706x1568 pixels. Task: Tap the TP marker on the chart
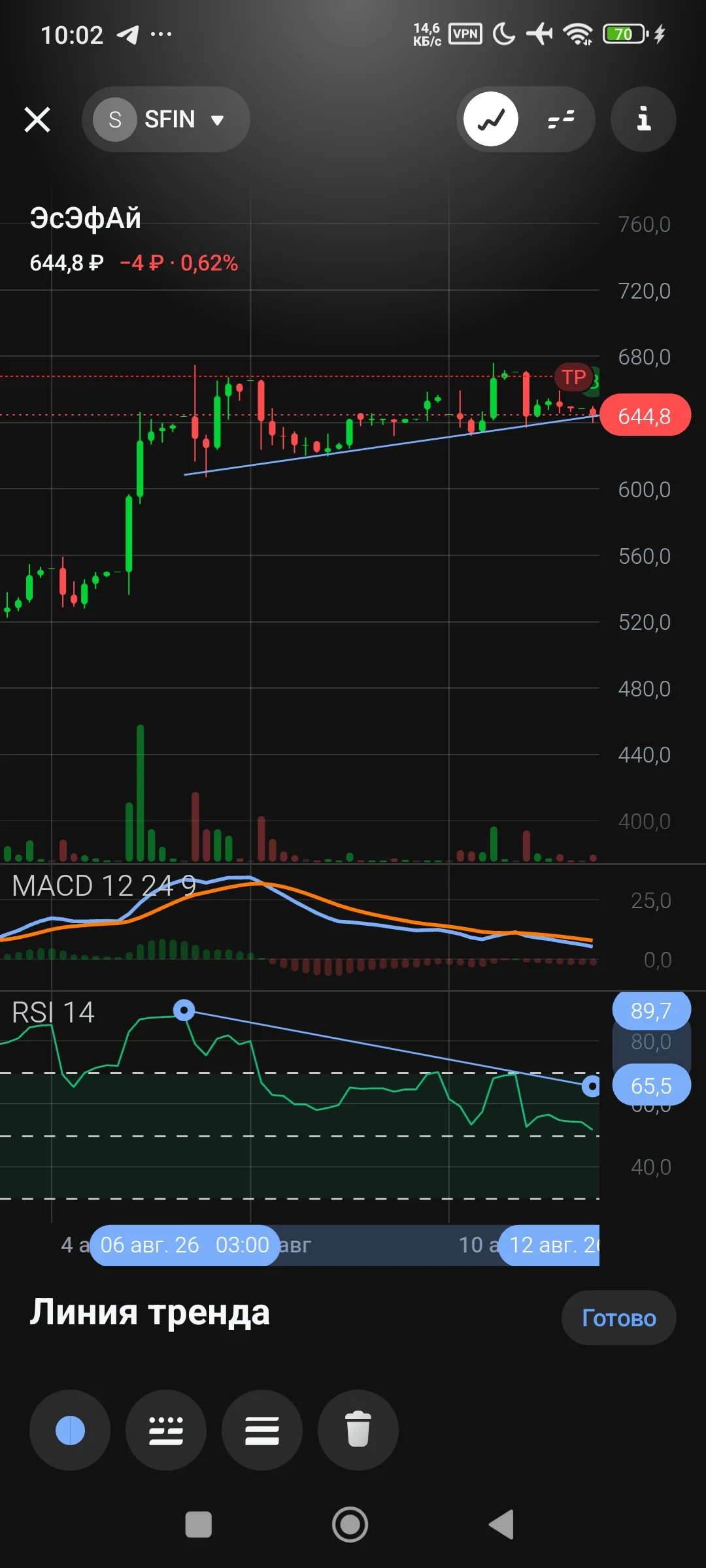(574, 377)
